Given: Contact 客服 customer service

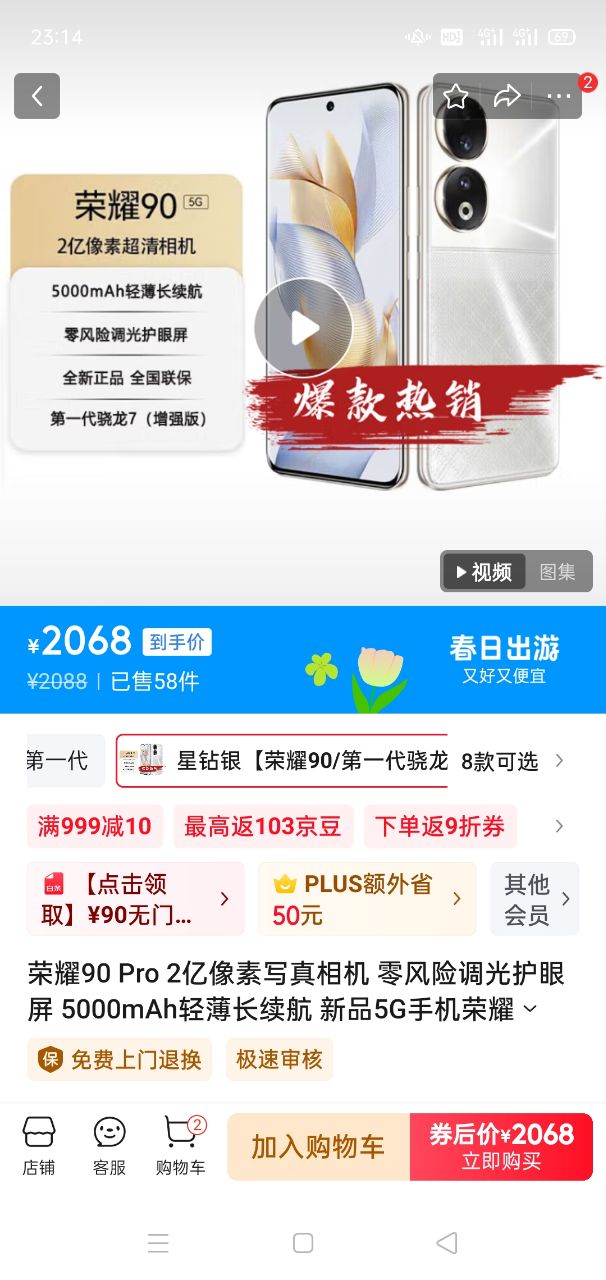Looking at the screenshot, I should point(109,1146).
